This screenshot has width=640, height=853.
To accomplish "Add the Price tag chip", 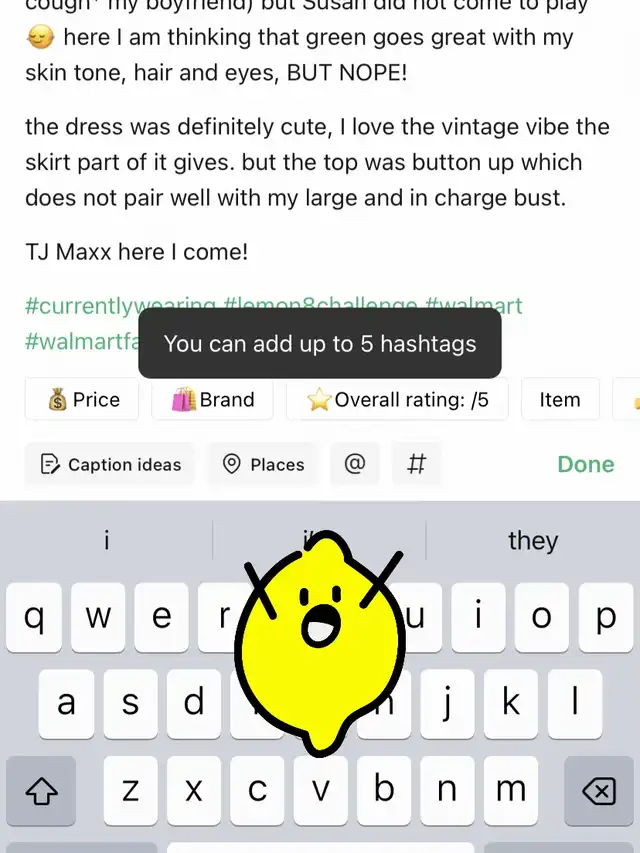I will pos(82,399).
